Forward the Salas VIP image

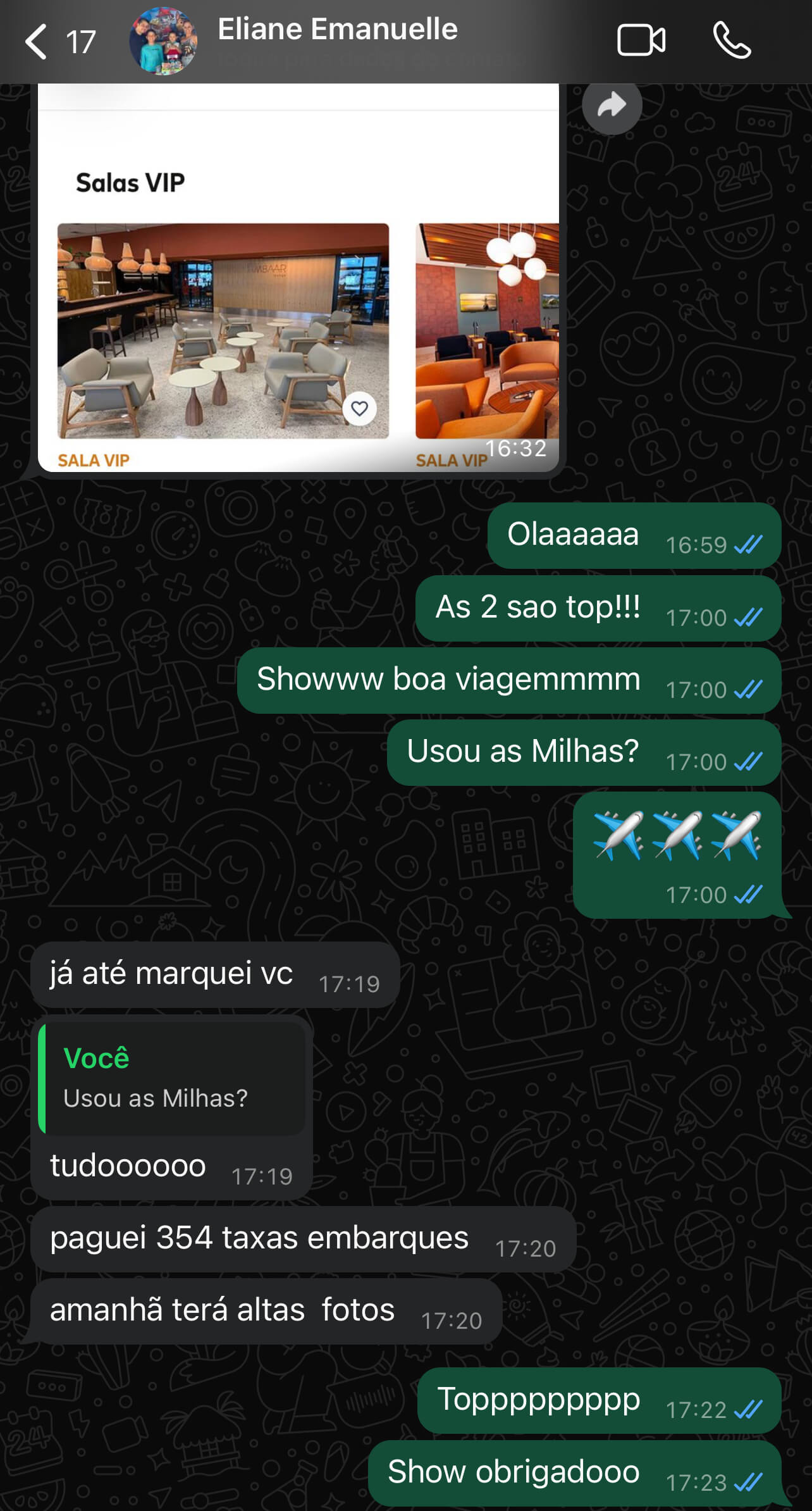[612, 105]
